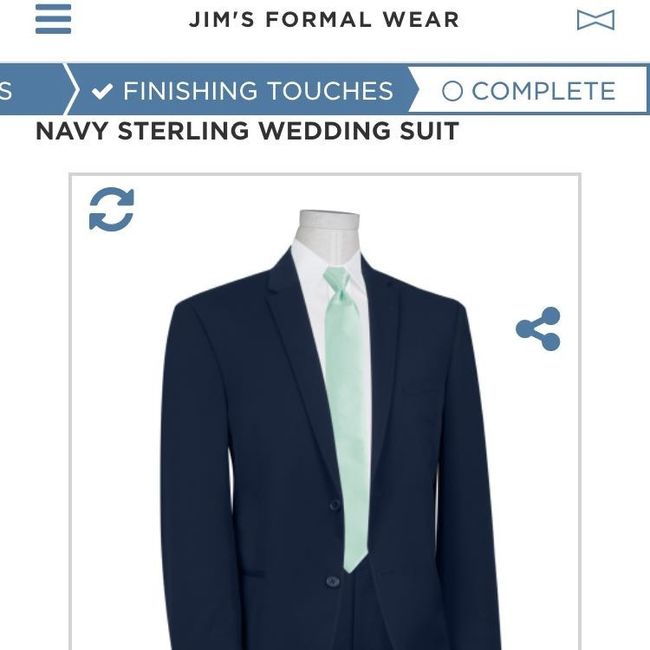Open the hamburger menu
Image resolution: width=650 pixels, height=650 pixels.
tap(53, 19)
